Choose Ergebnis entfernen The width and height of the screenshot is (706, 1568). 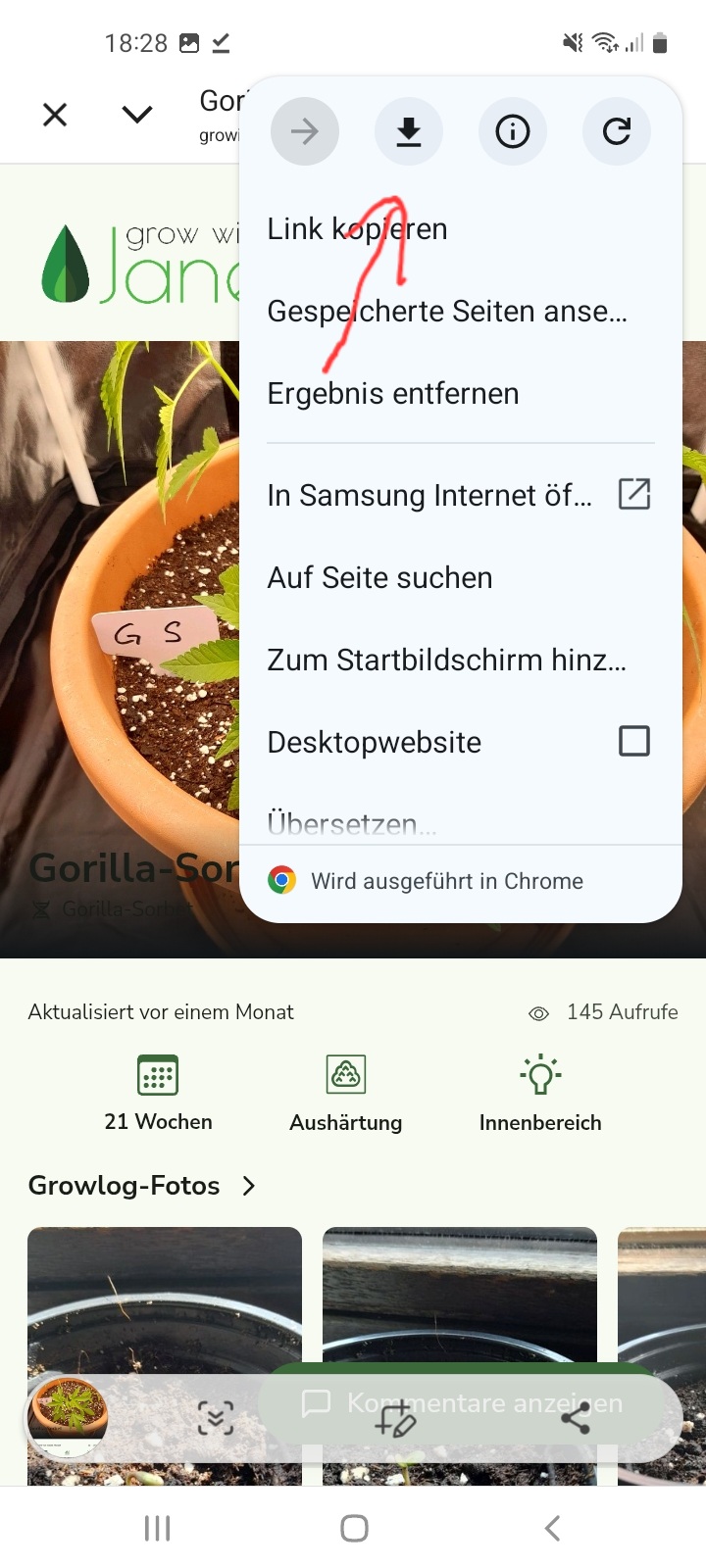coord(393,394)
